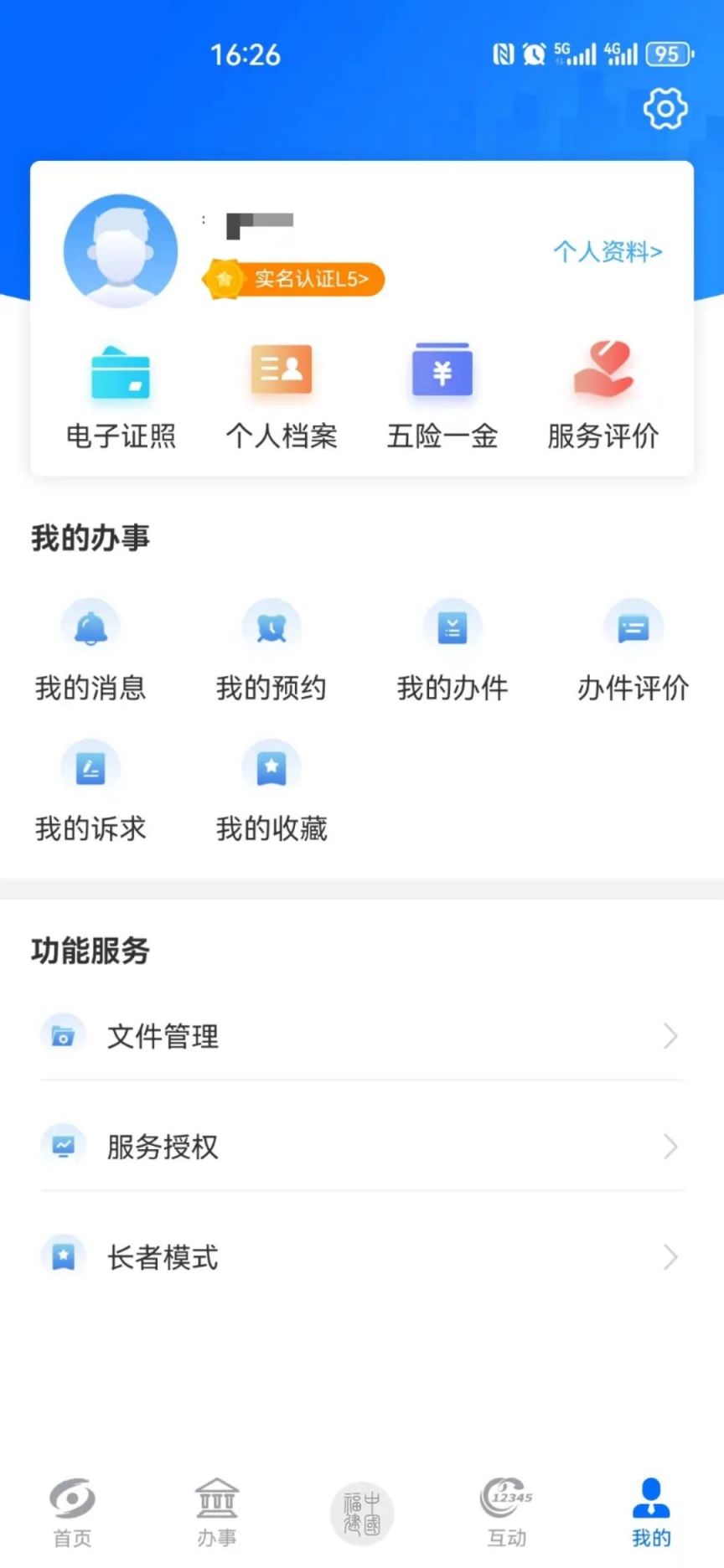
Task: Open 个人资料 profile link
Action: point(608,251)
